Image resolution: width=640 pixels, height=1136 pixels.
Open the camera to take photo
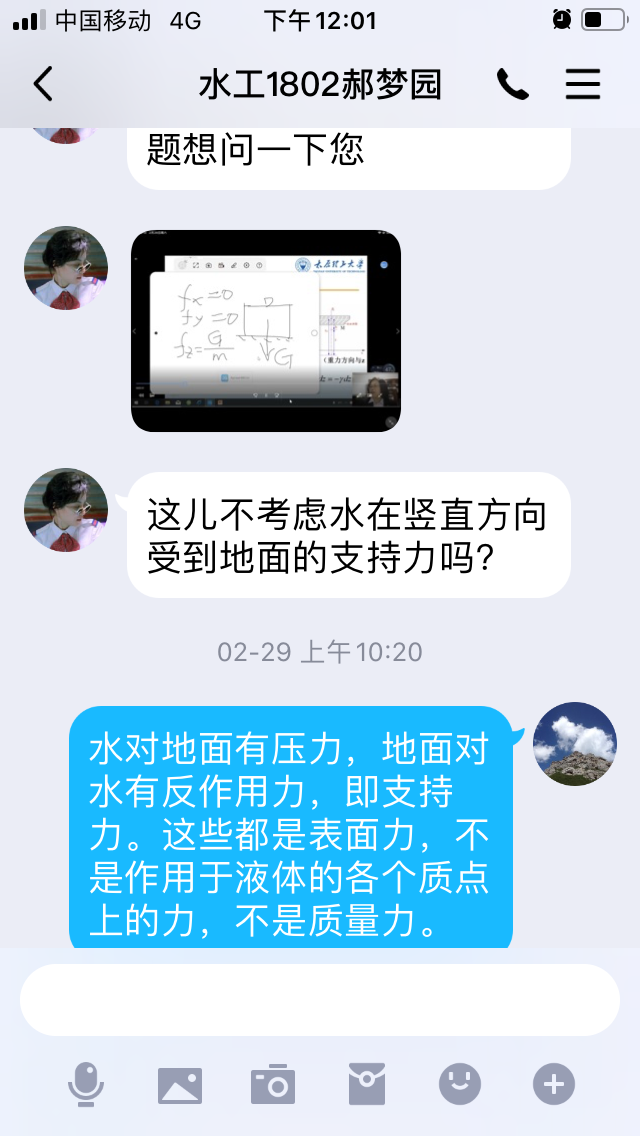click(273, 1085)
